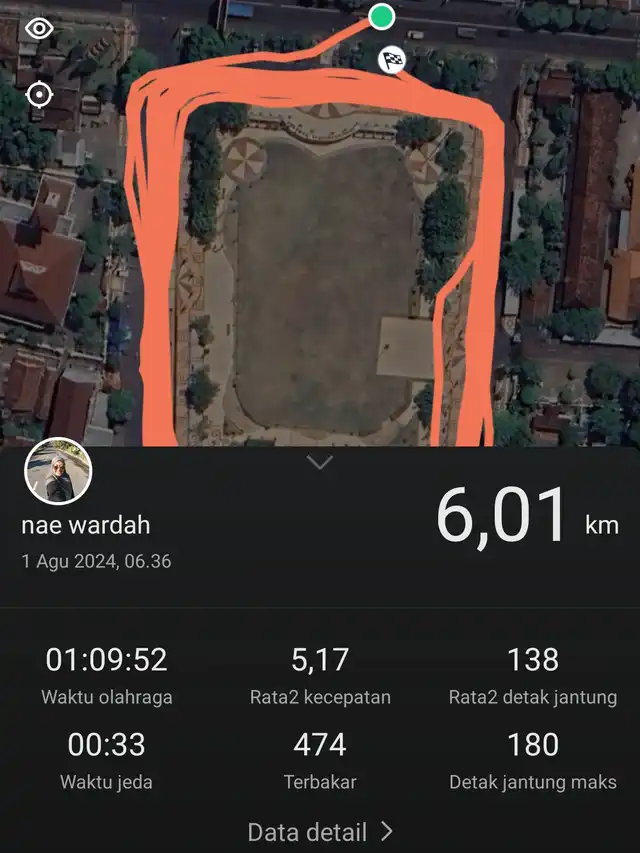
Task: Open Data detail for this workout
Action: pos(320,831)
